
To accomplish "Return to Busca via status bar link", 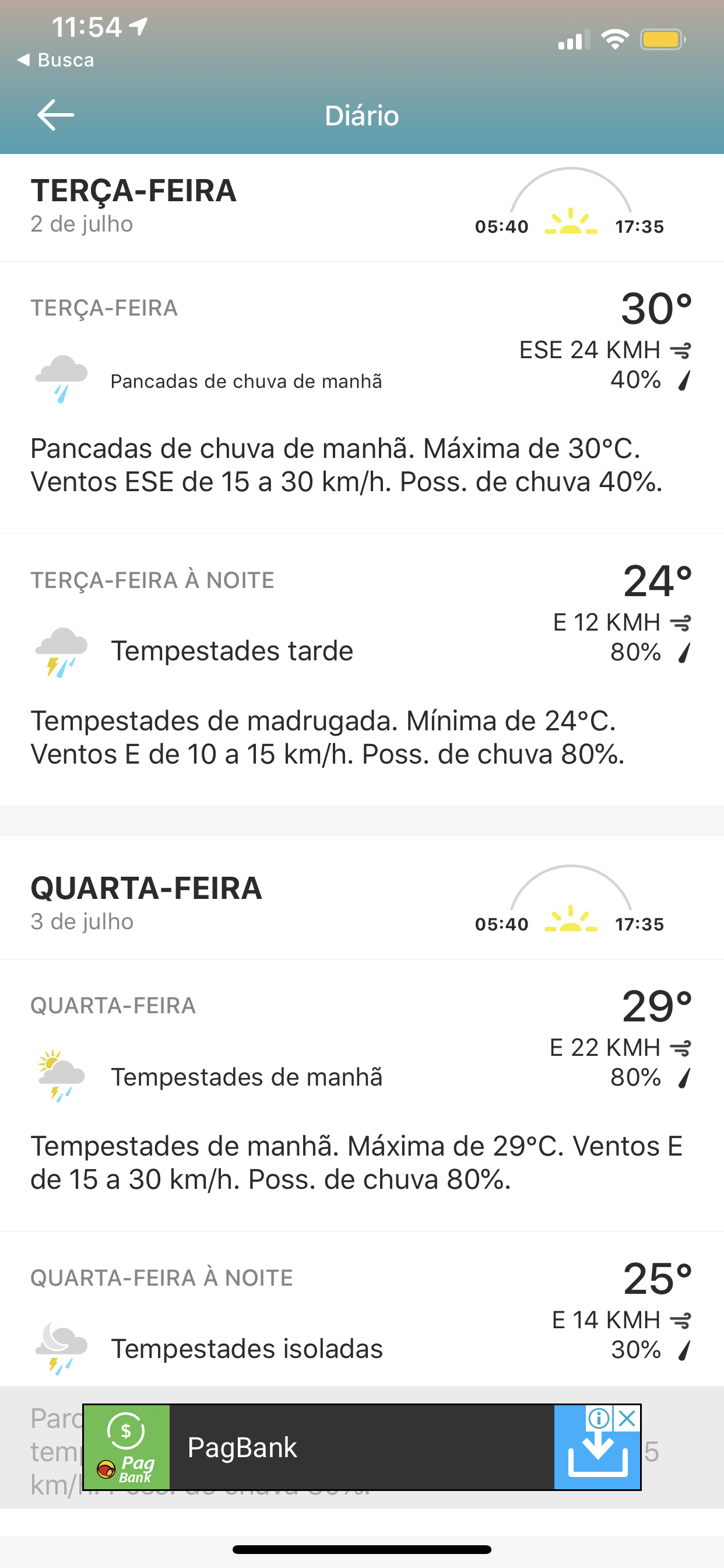I will click(x=56, y=60).
